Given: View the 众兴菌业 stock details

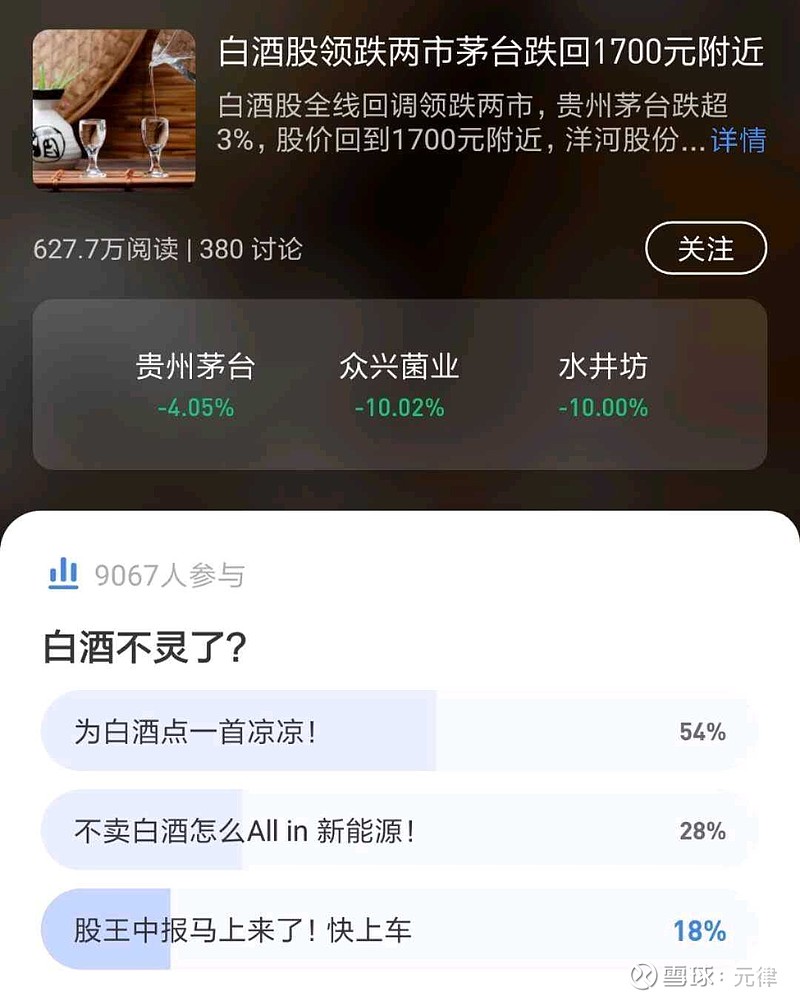Looking at the screenshot, I should 398,385.
